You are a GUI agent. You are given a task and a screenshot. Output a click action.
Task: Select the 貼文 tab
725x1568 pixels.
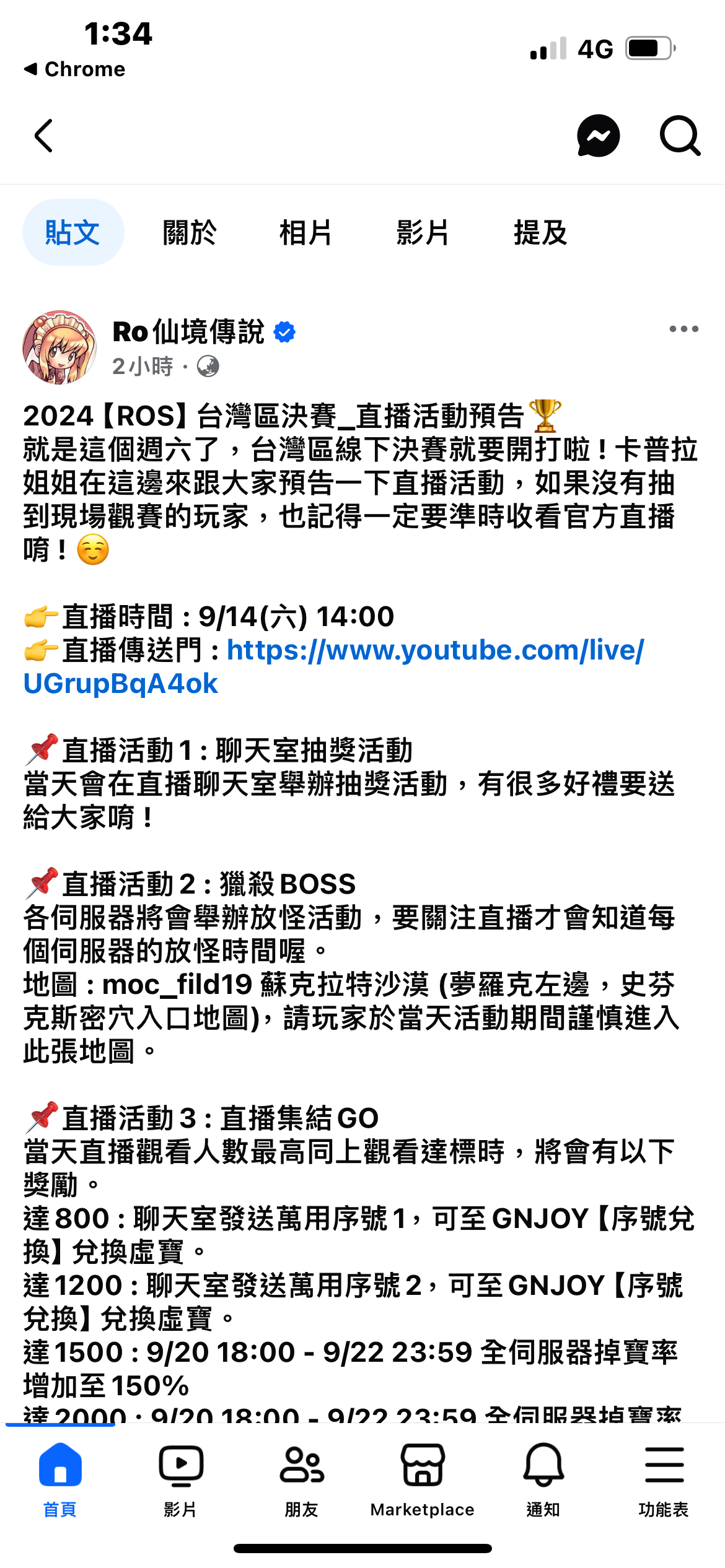[x=73, y=233]
